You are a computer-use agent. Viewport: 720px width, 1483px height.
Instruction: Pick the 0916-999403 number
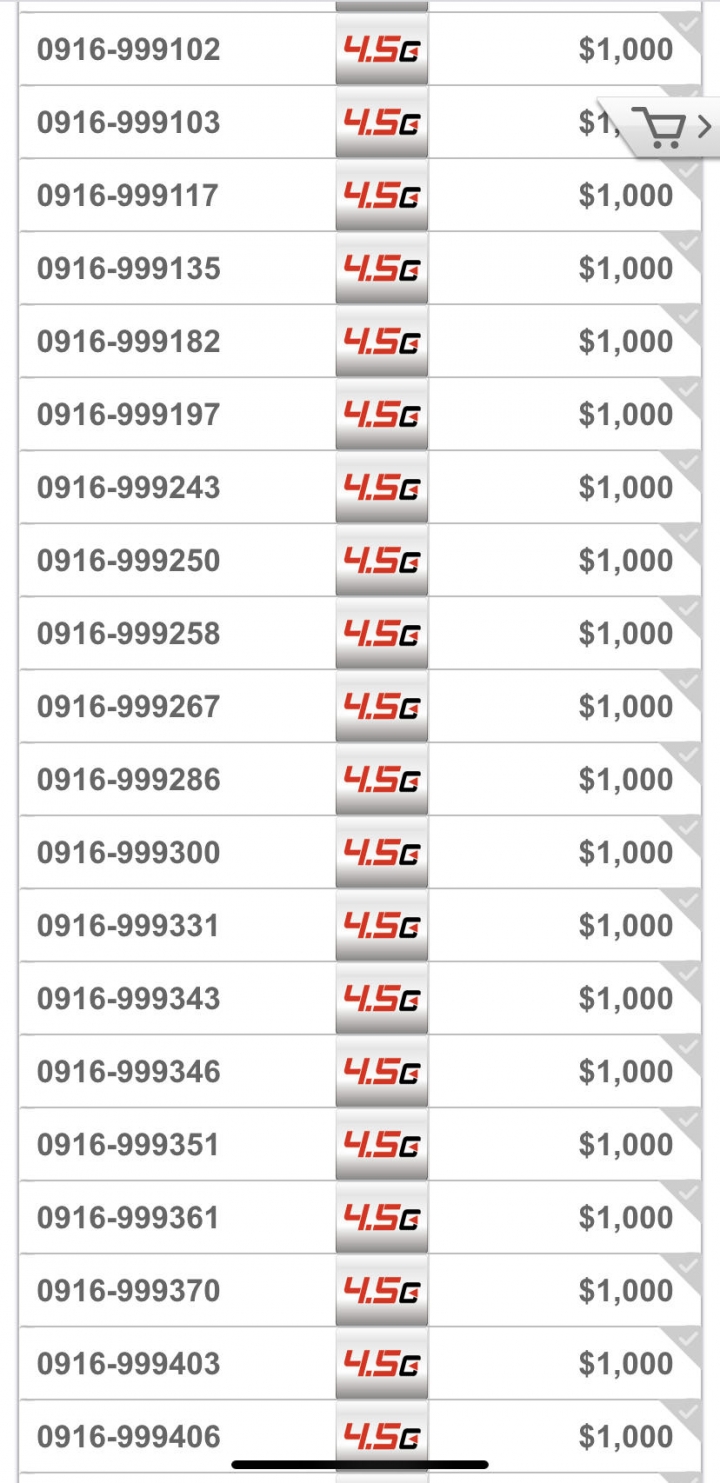pyautogui.click(x=360, y=1363)
